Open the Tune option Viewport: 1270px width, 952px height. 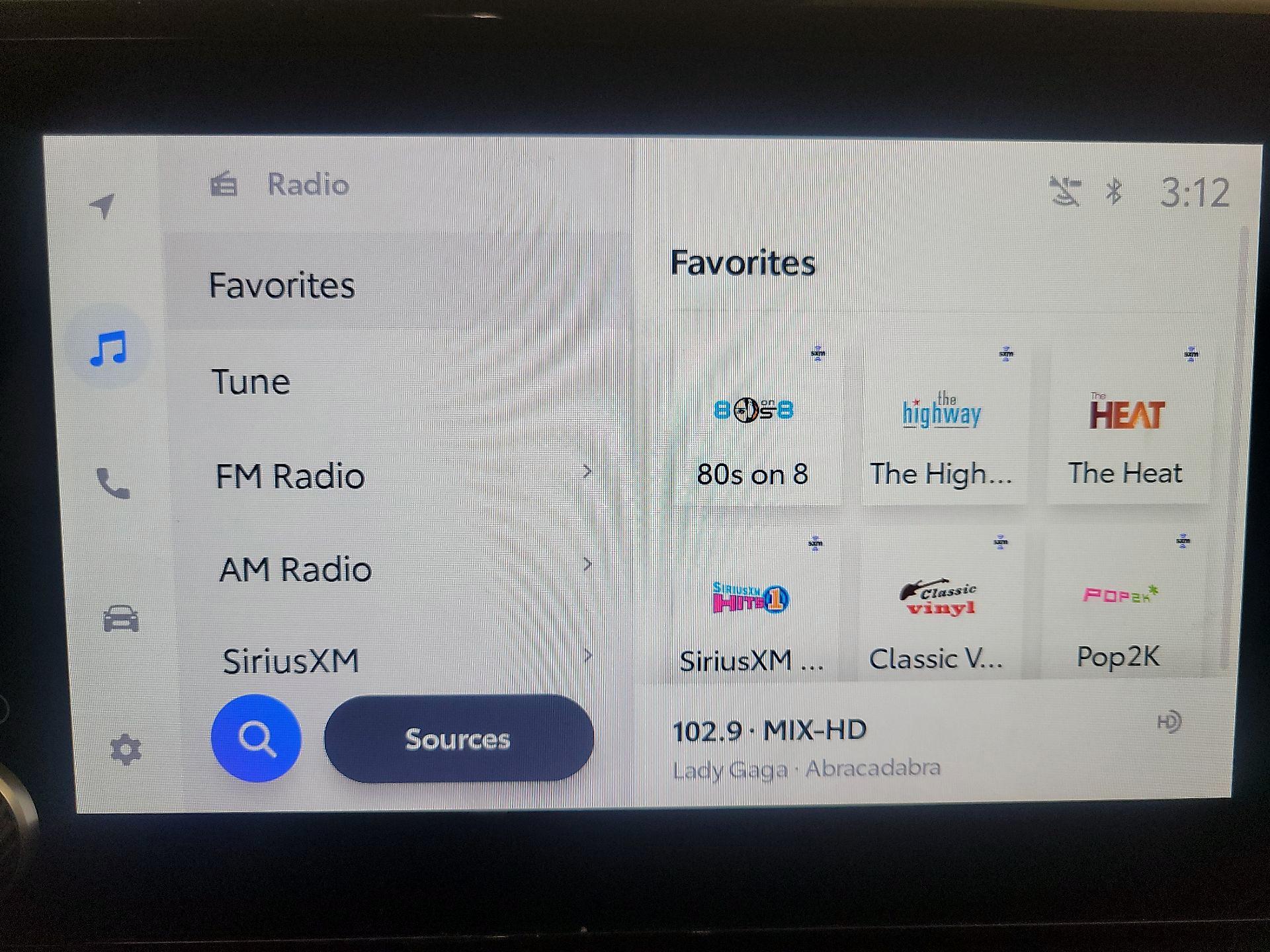click(x=251, y=382)
